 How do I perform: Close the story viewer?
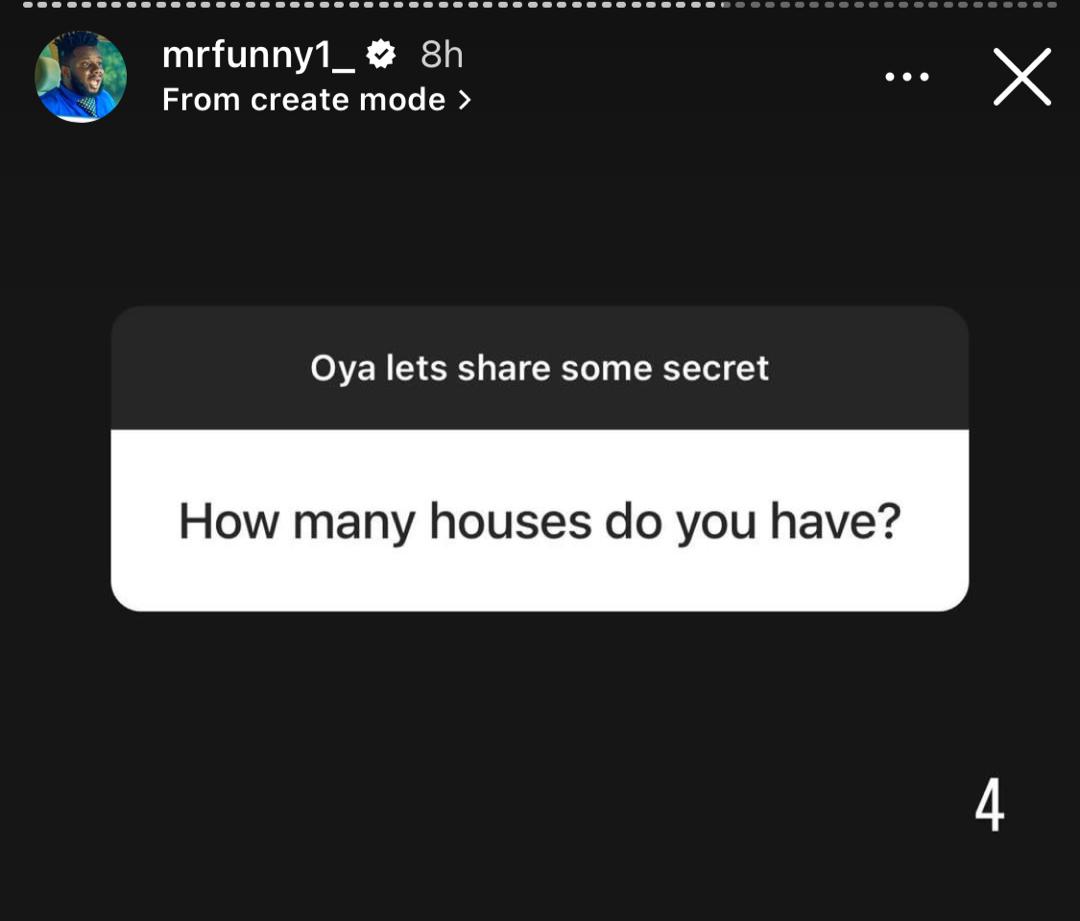tap(1021, 77)
